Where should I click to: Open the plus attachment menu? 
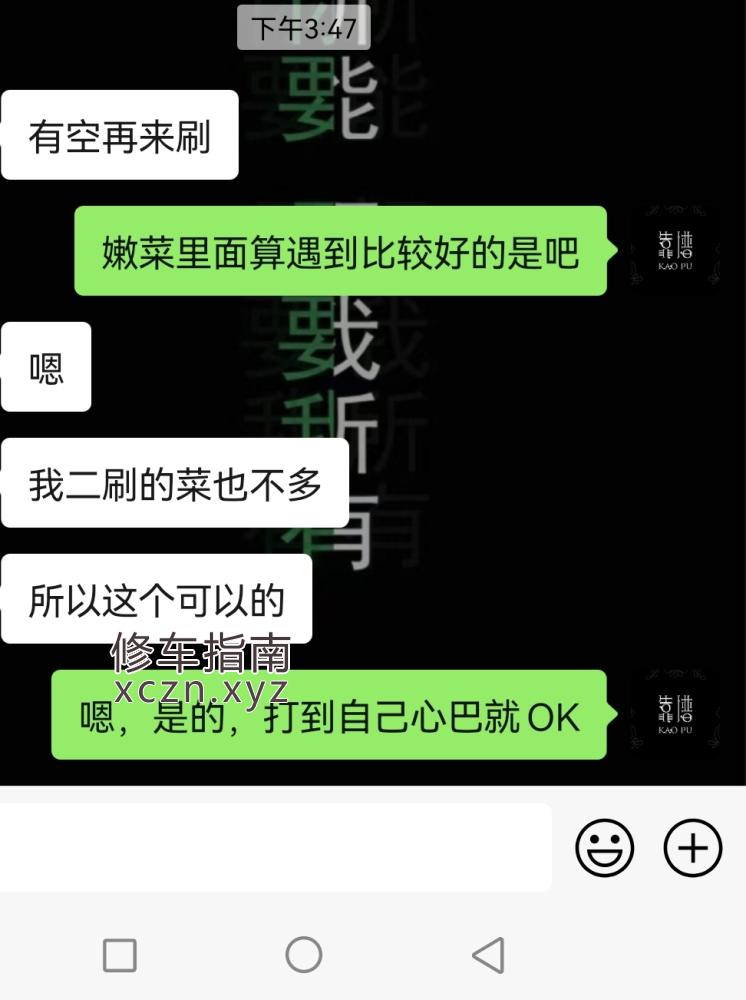[693, 848]
